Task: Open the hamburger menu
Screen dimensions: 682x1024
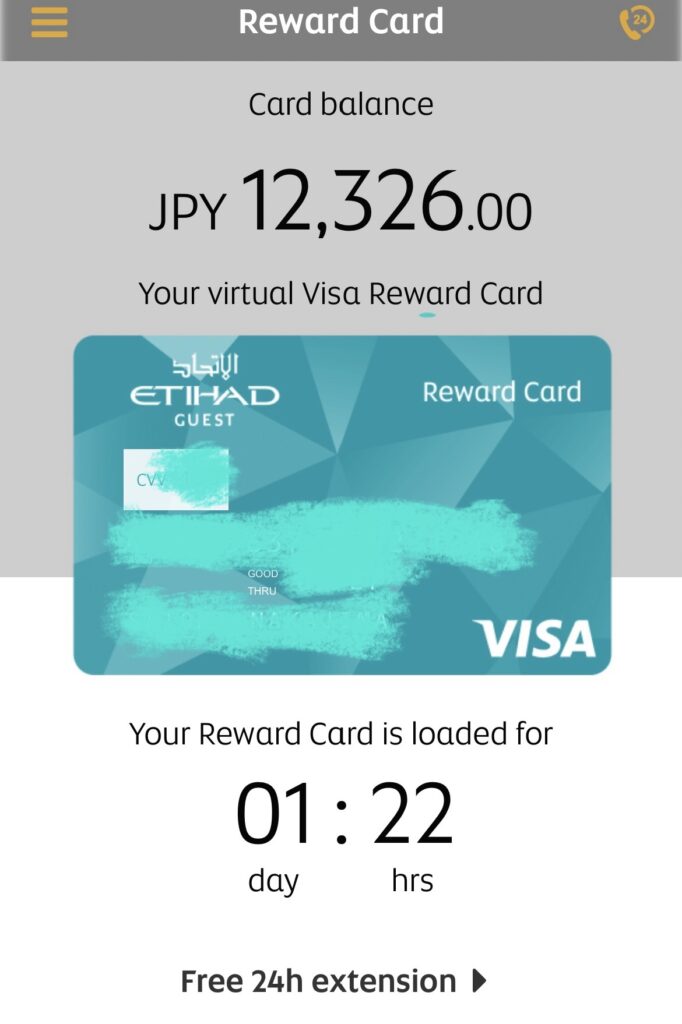Action: 49,22
